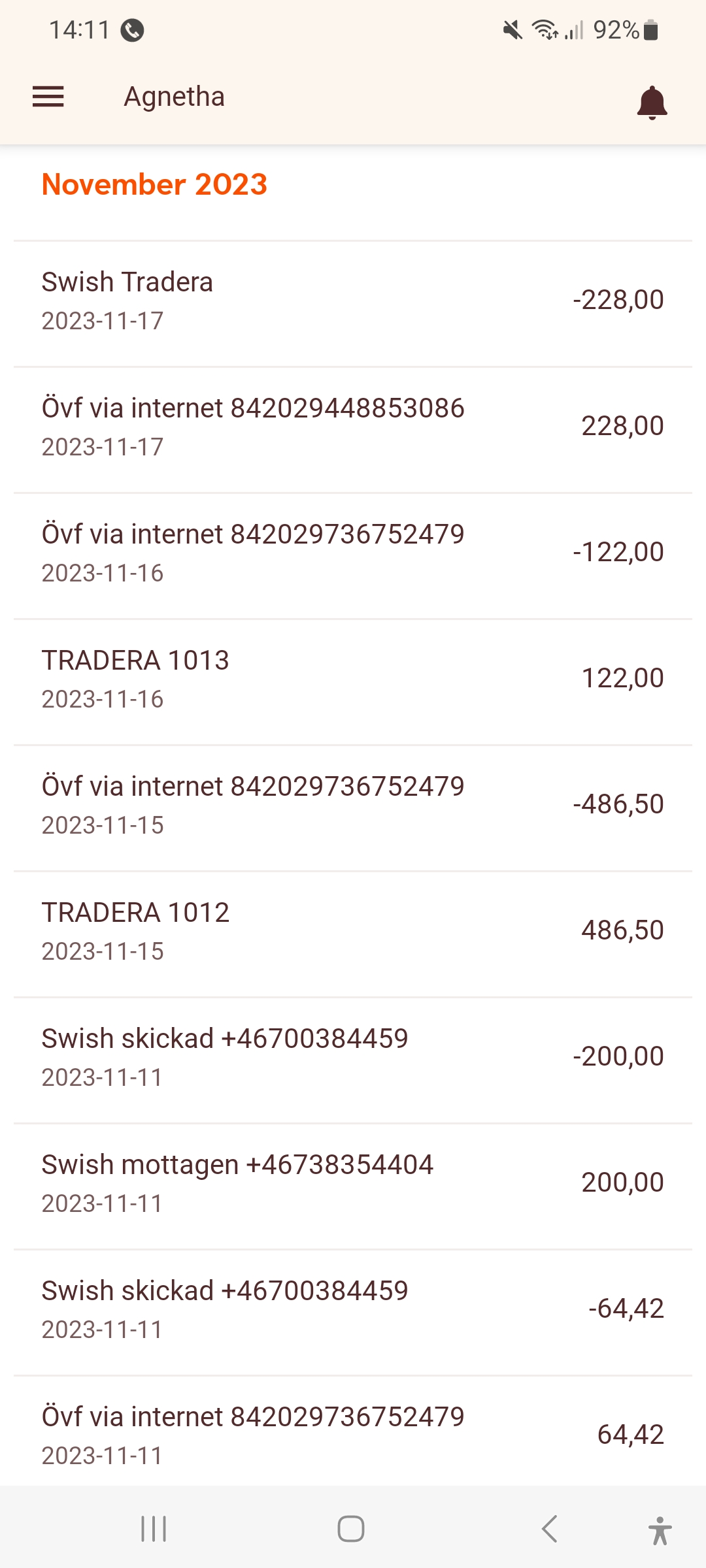Open the TRADERA 1013 transaction
706x1568 pixels.
click(x=353, y=679)
